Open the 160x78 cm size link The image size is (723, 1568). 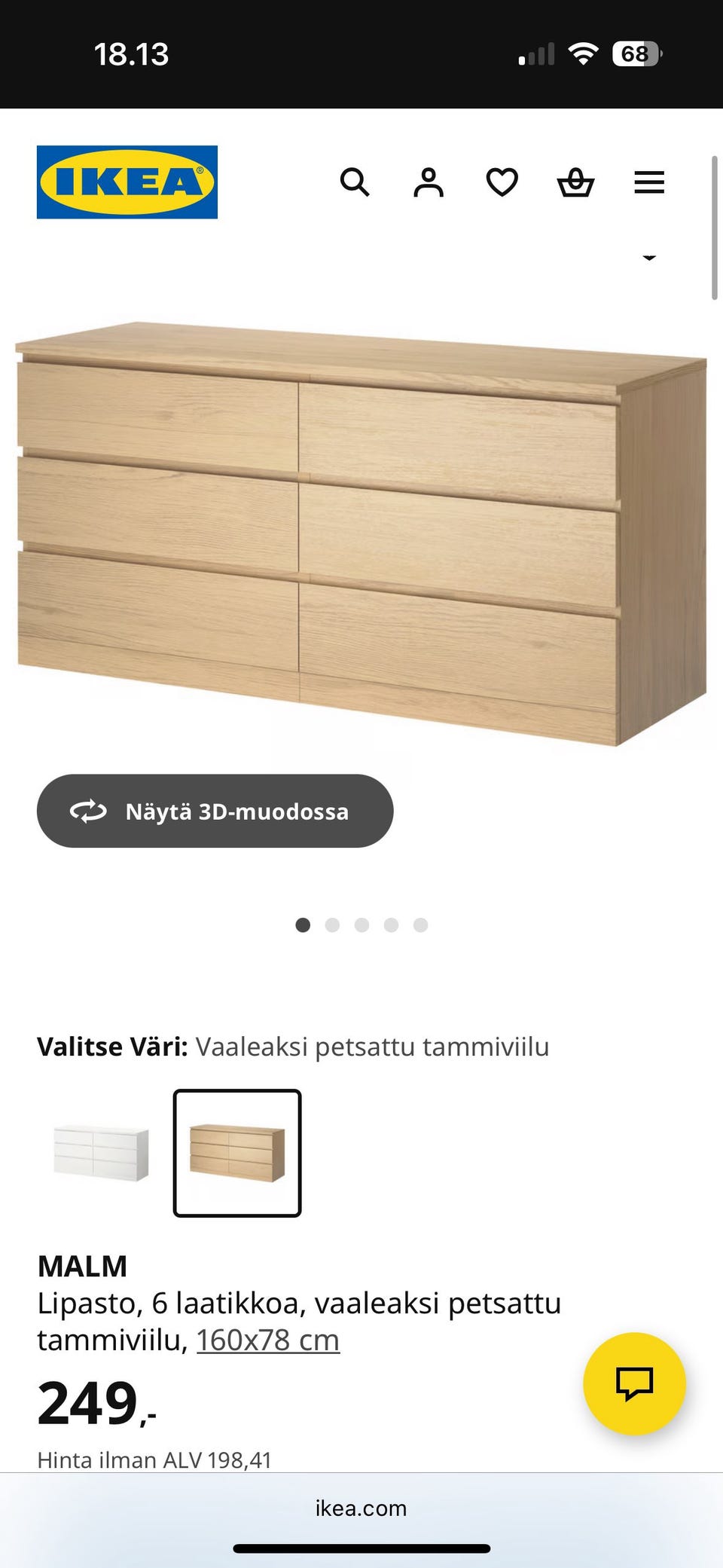point(267,1339)
